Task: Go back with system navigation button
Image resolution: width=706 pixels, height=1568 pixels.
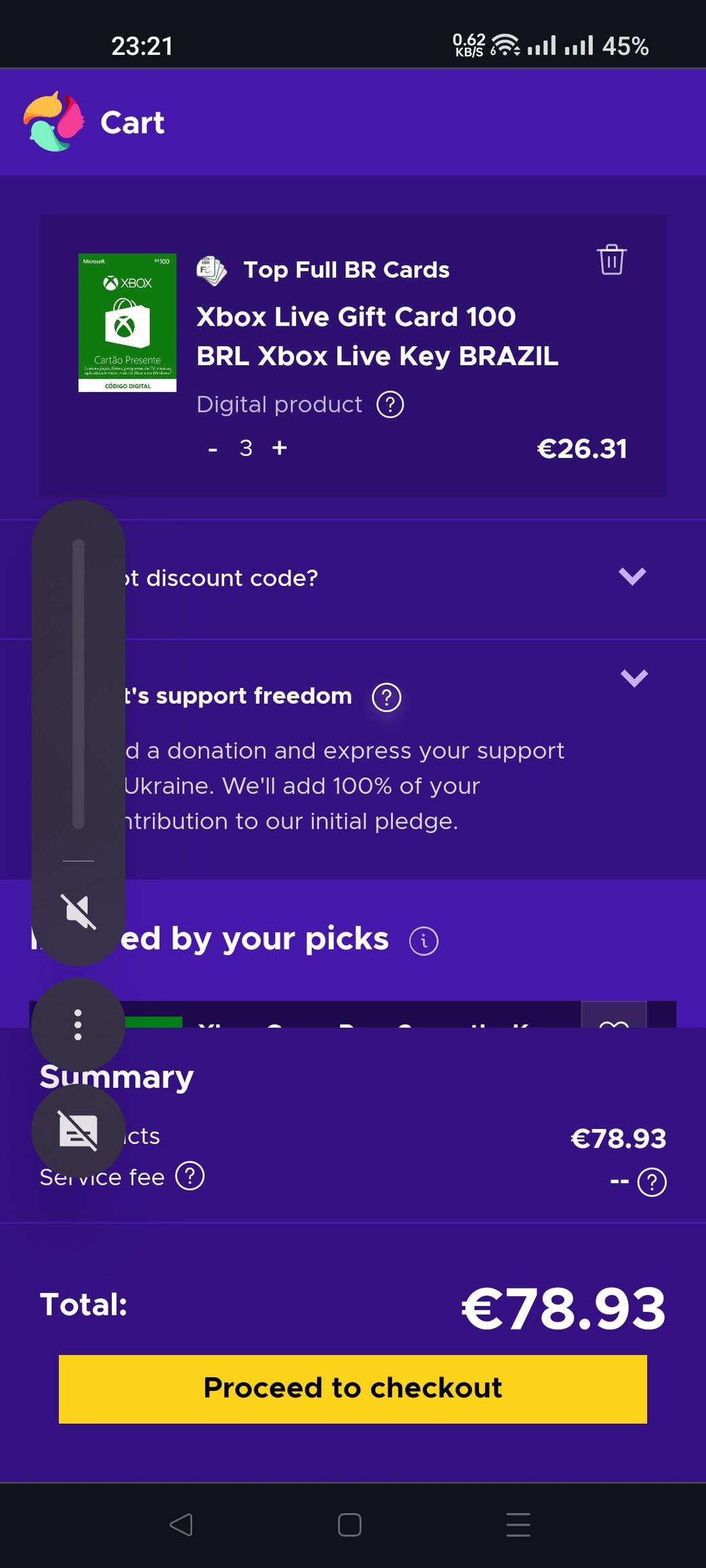Action: tap(181, 1525)
